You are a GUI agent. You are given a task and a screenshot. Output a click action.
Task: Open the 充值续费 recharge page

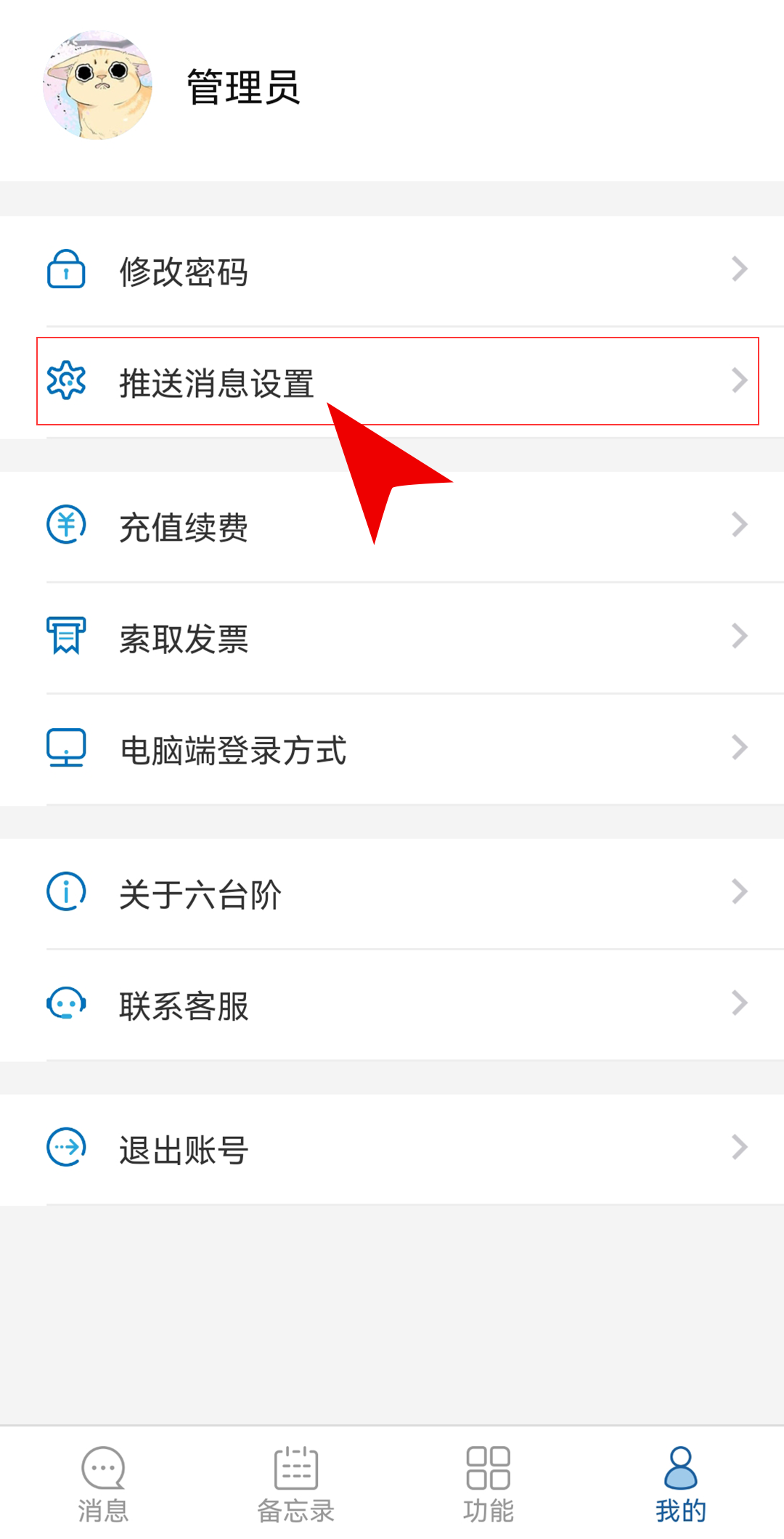[x=392, y=526]
